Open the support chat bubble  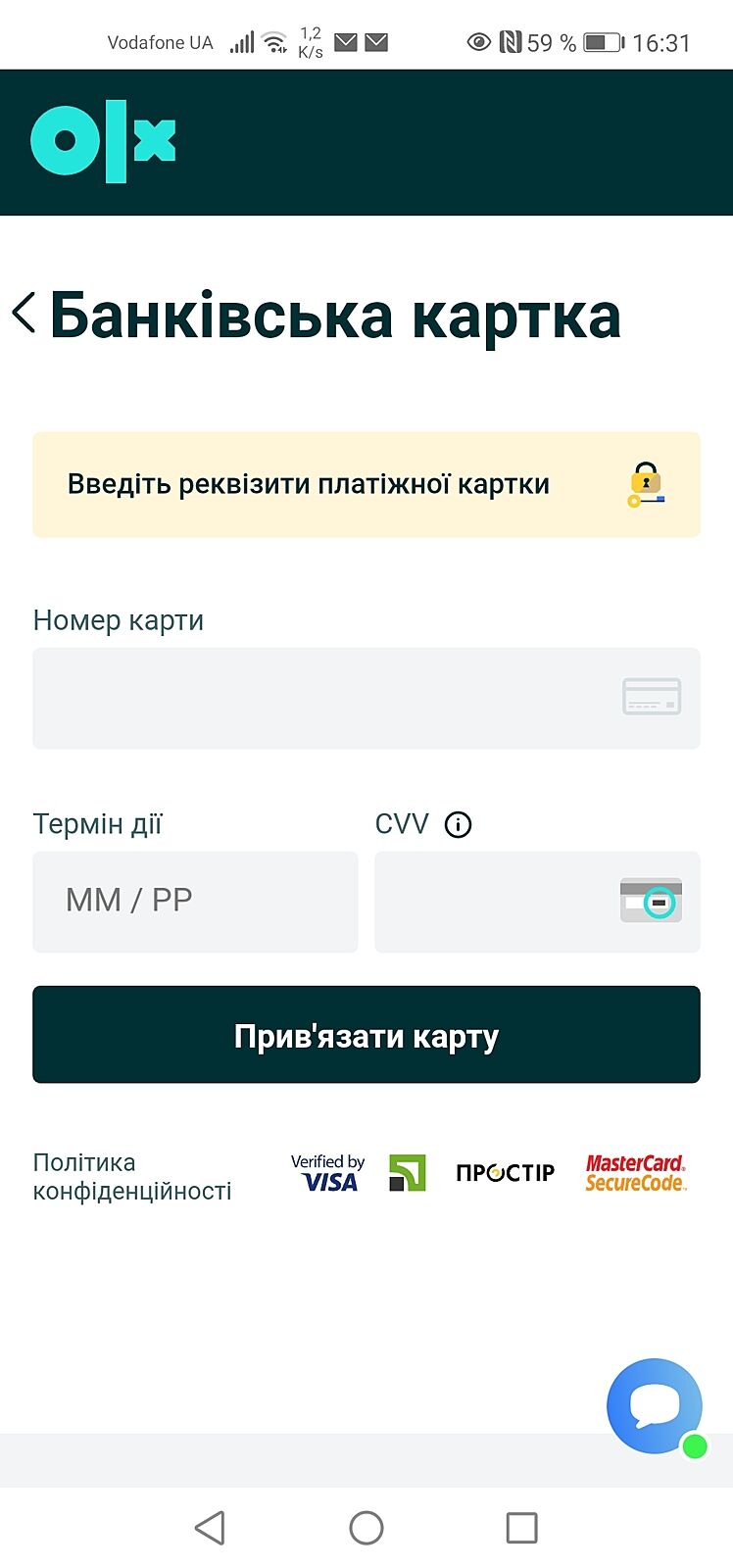(655, 1406)
